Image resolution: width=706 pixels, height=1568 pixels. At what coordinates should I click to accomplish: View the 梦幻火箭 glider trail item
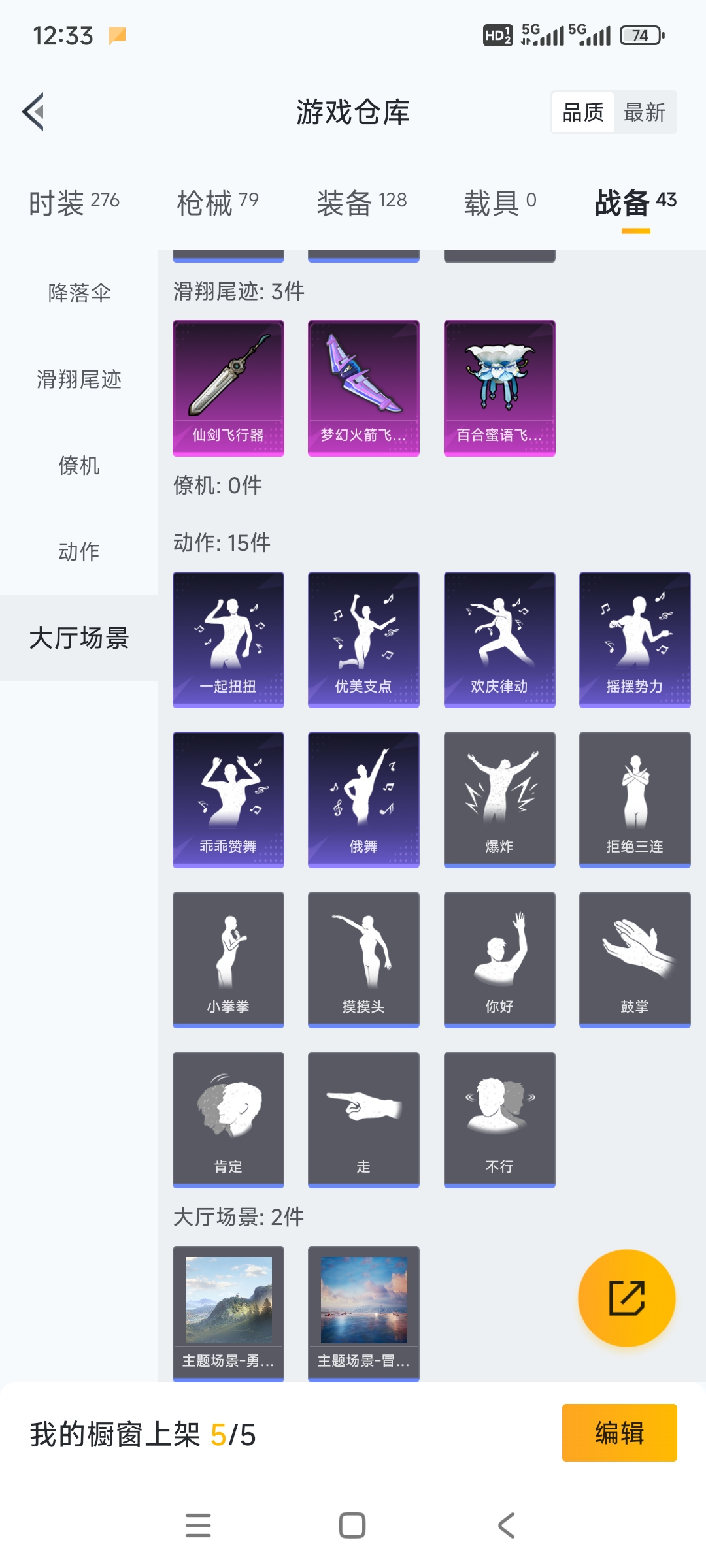click(x=363, y=387)
